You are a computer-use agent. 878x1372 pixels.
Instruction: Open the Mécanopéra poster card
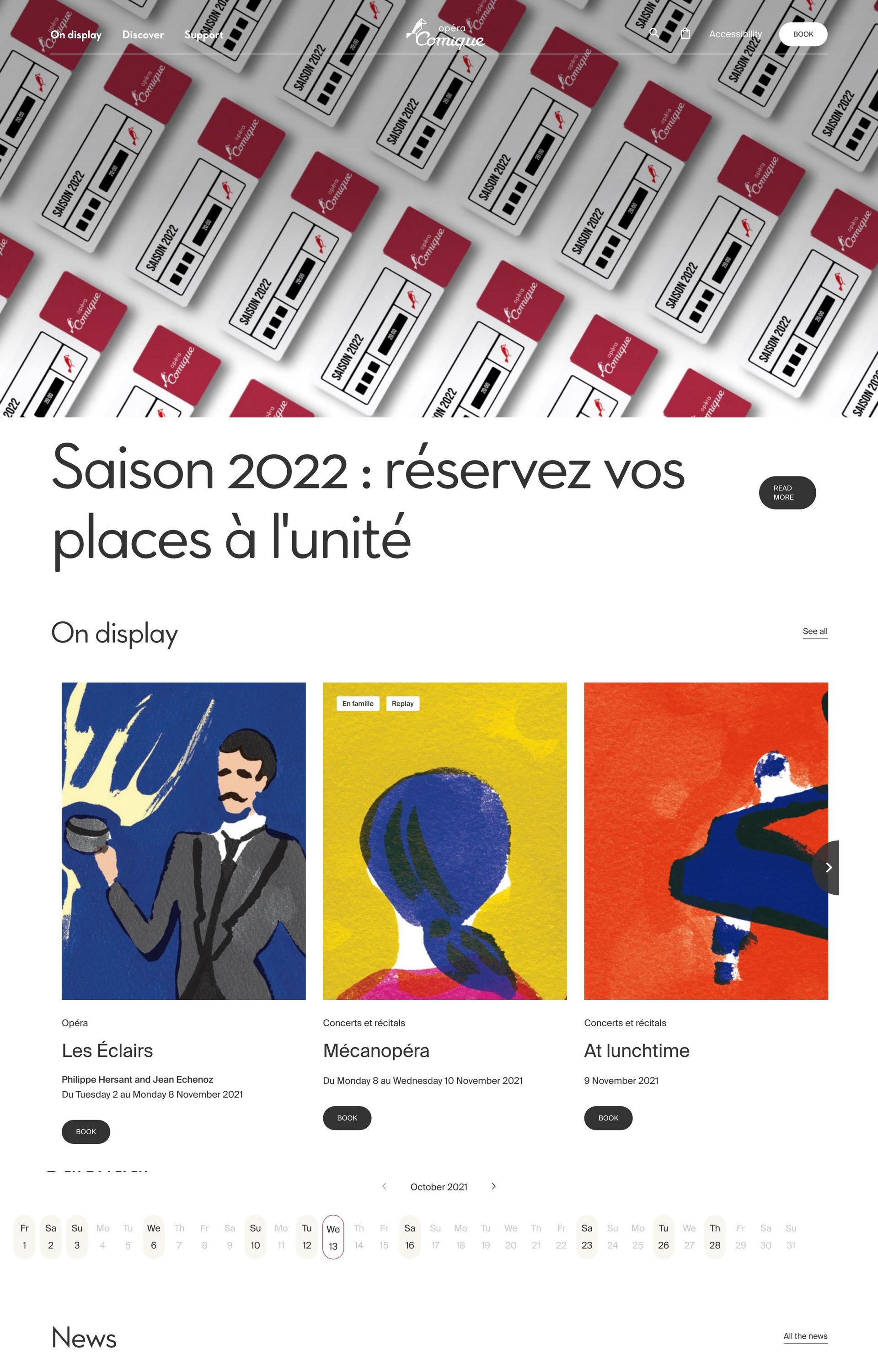pyautogui.click(x=444, y=841)
